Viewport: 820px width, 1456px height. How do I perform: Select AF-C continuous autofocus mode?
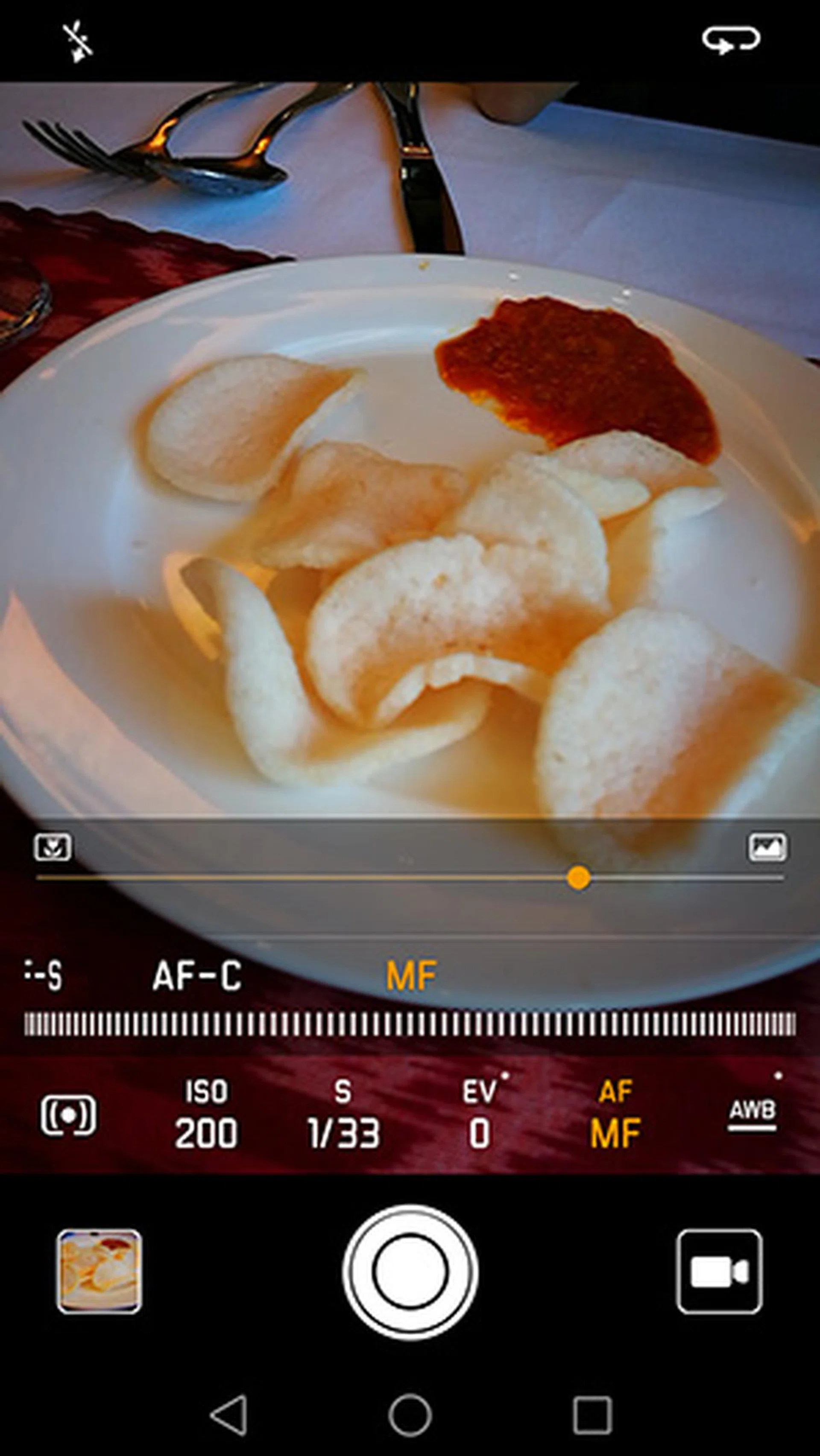[197, 975]
